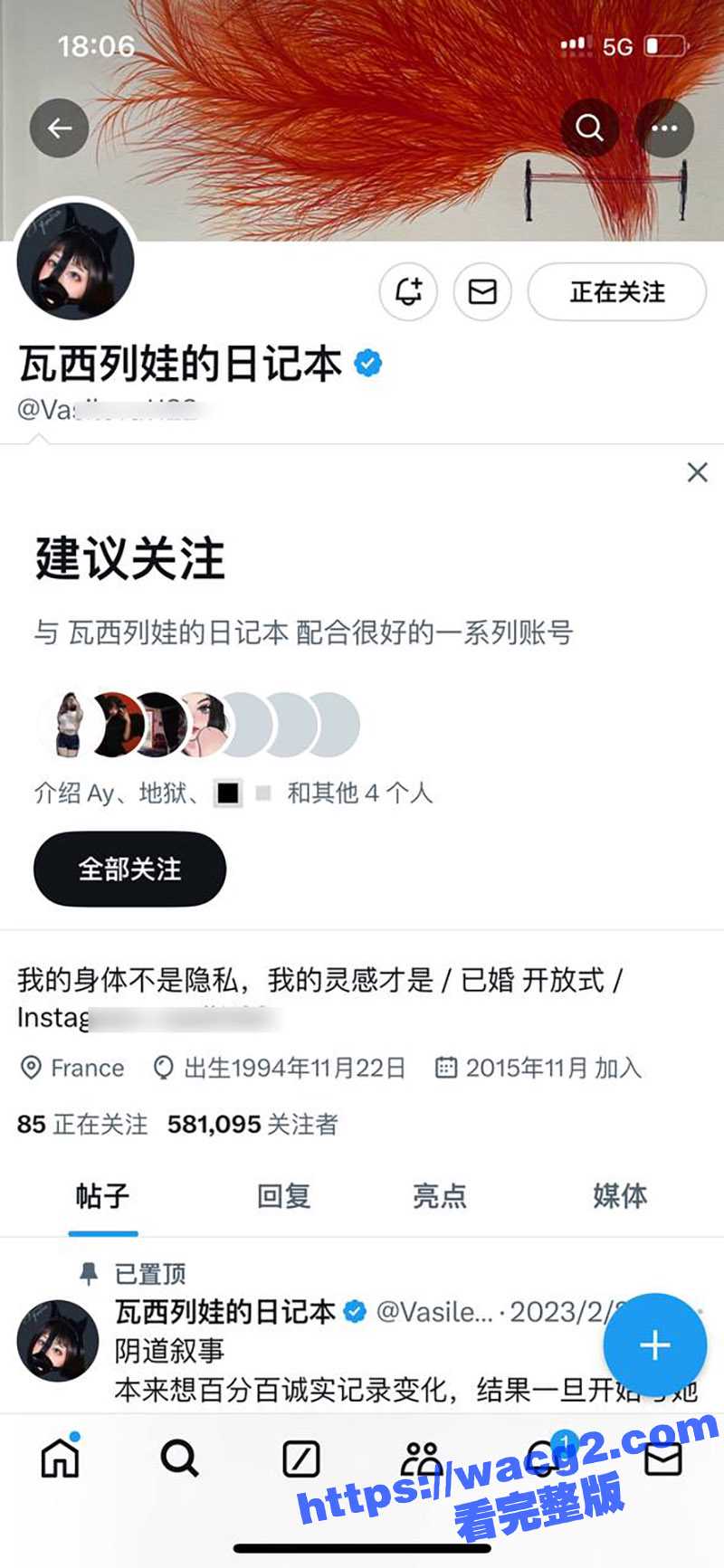
Task: Dismiss 建议关注 panel with the X
Action: point(696,472)
